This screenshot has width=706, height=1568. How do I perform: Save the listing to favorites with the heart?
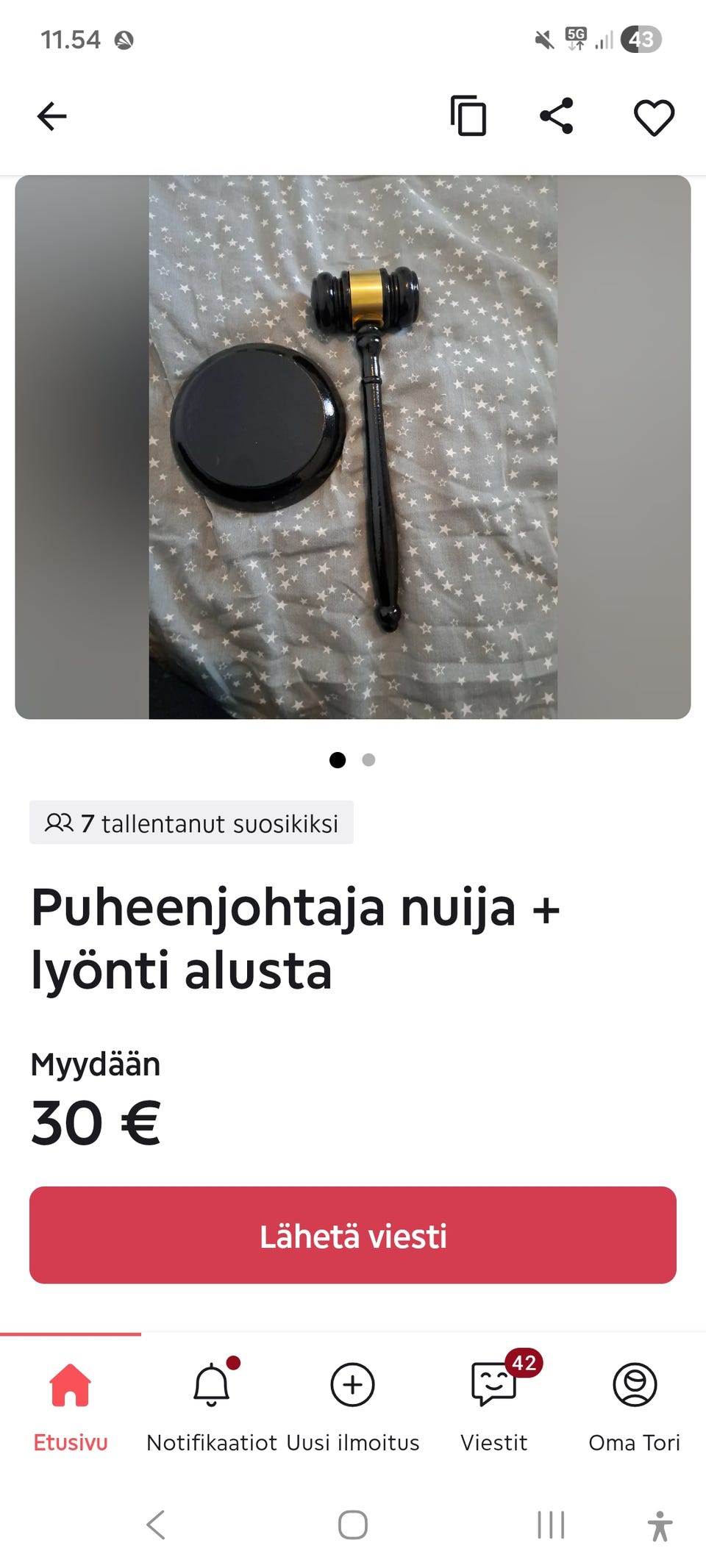(x=653, y=116)
